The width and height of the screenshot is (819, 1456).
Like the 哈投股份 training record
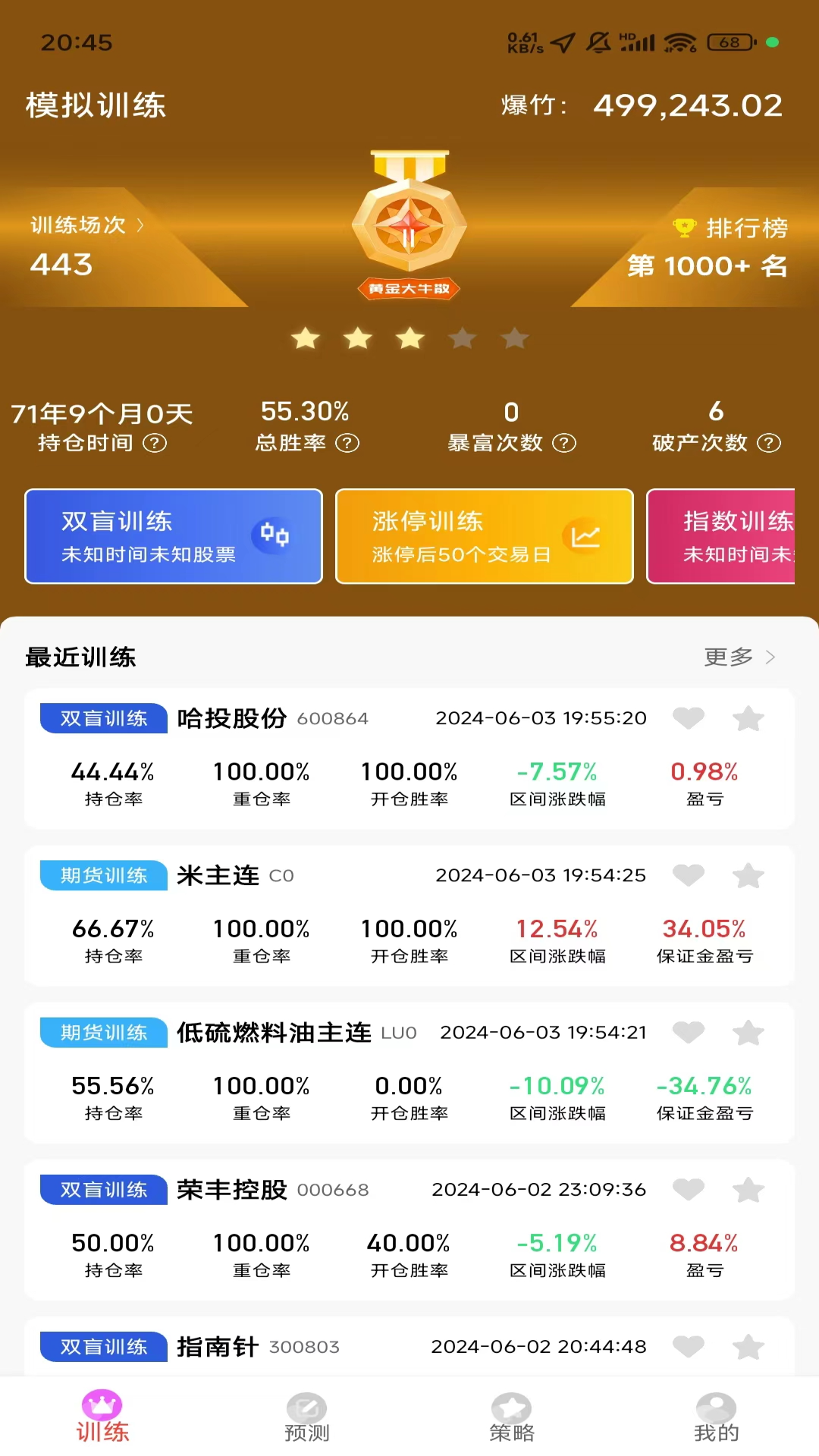tap(689, 717)
